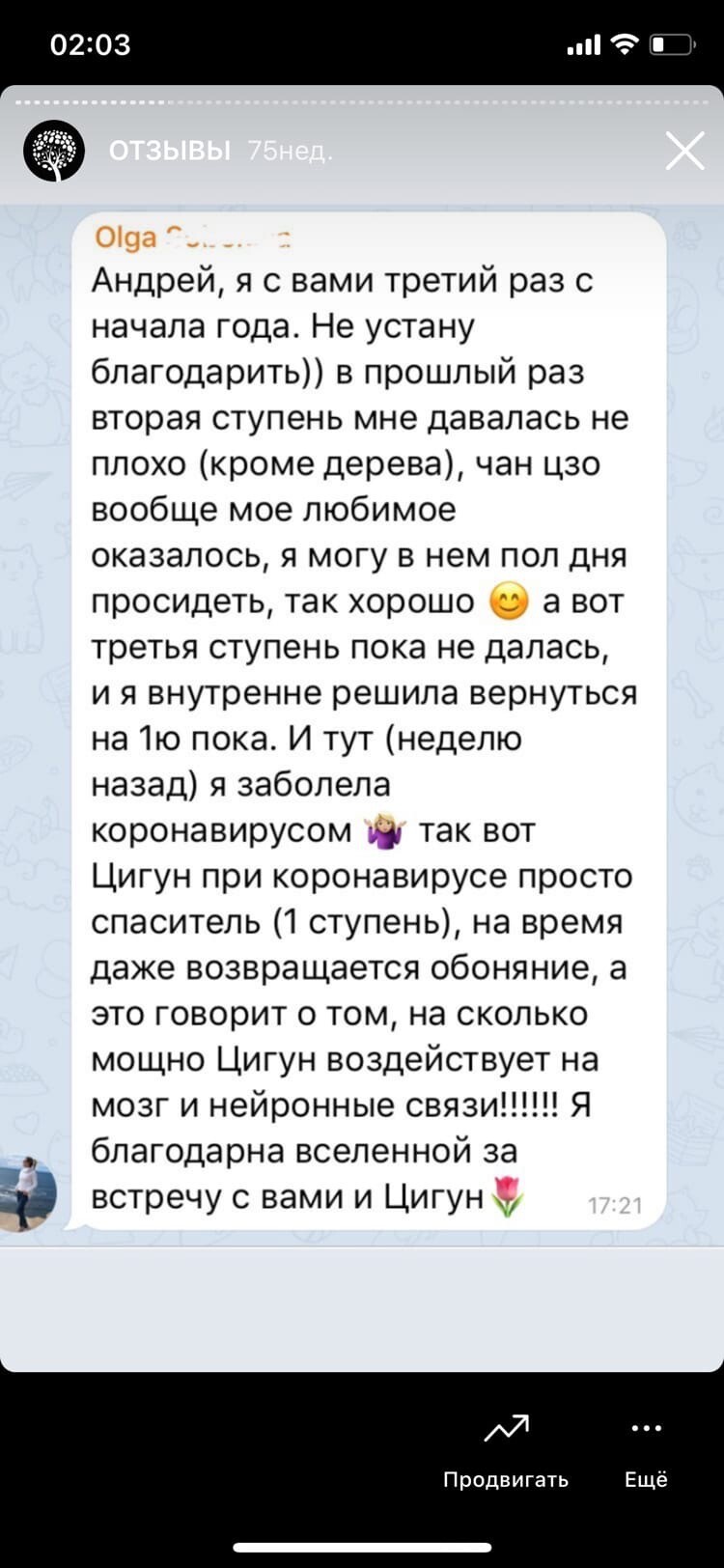Open the profile avatar next to ОТЗЫВЫ
Screen dimensions: 724x1568
[x=54, y=151]
